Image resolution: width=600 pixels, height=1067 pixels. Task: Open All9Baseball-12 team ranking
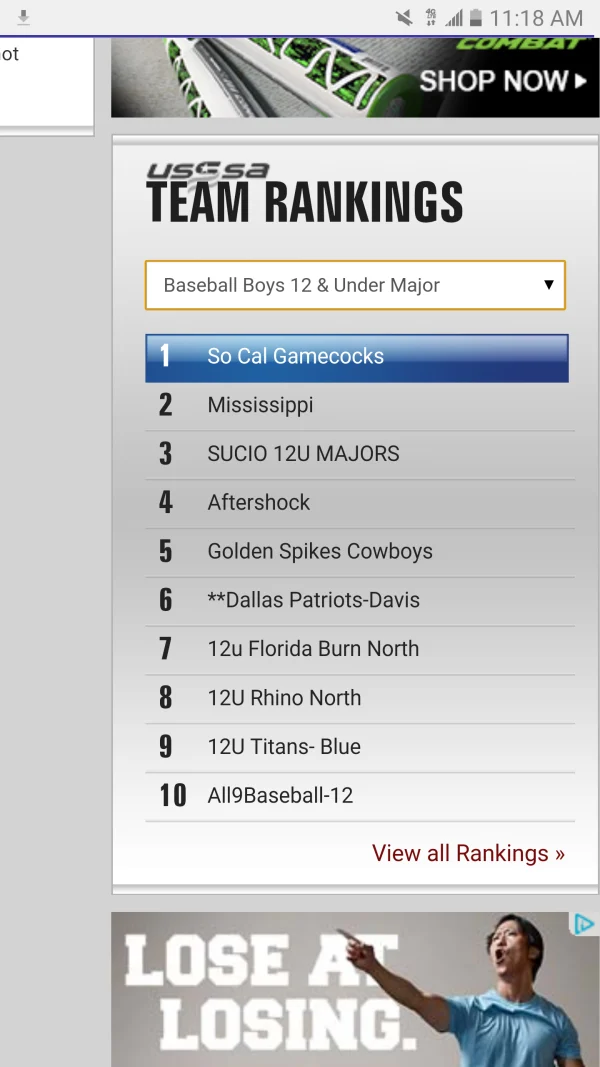(359, 798)
